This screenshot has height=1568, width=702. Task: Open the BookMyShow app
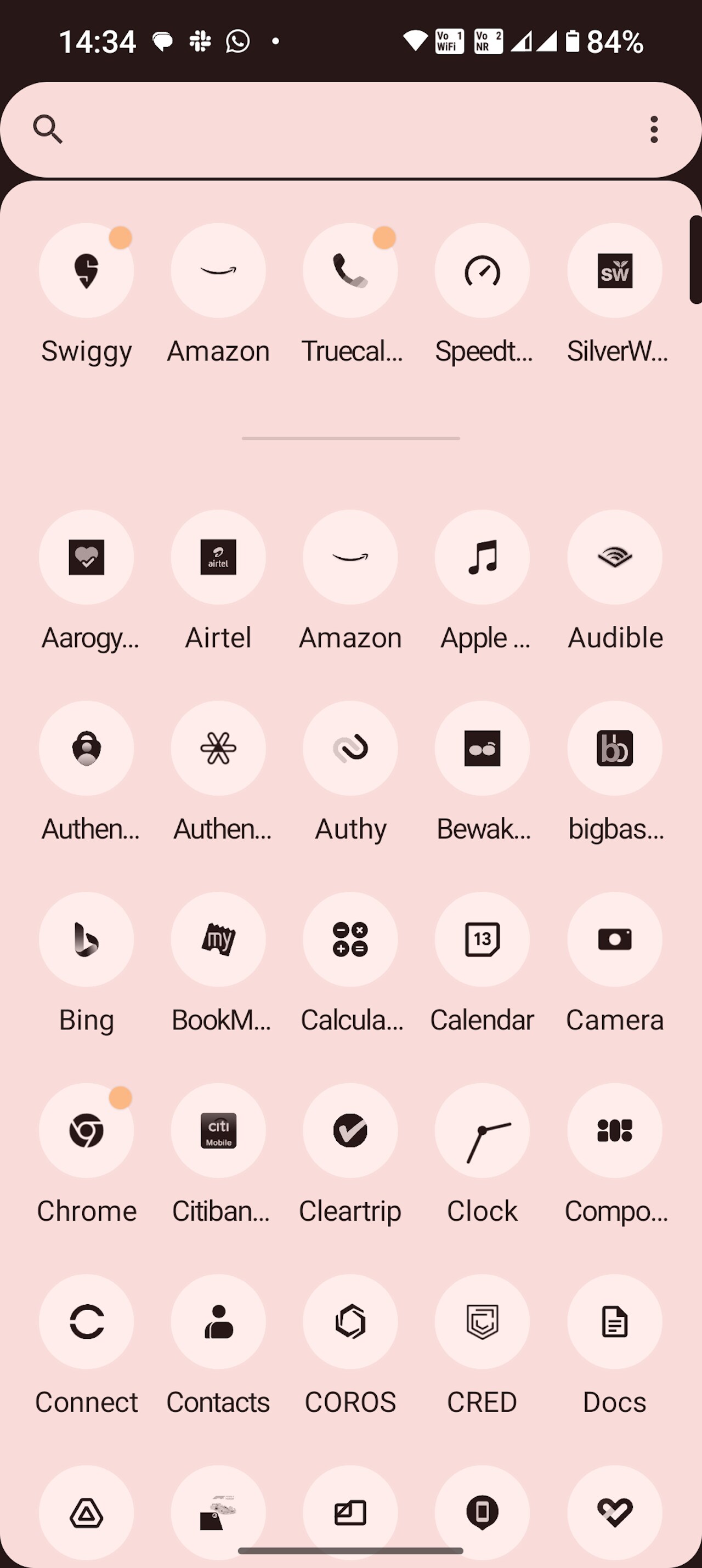[x=218, y=939]
